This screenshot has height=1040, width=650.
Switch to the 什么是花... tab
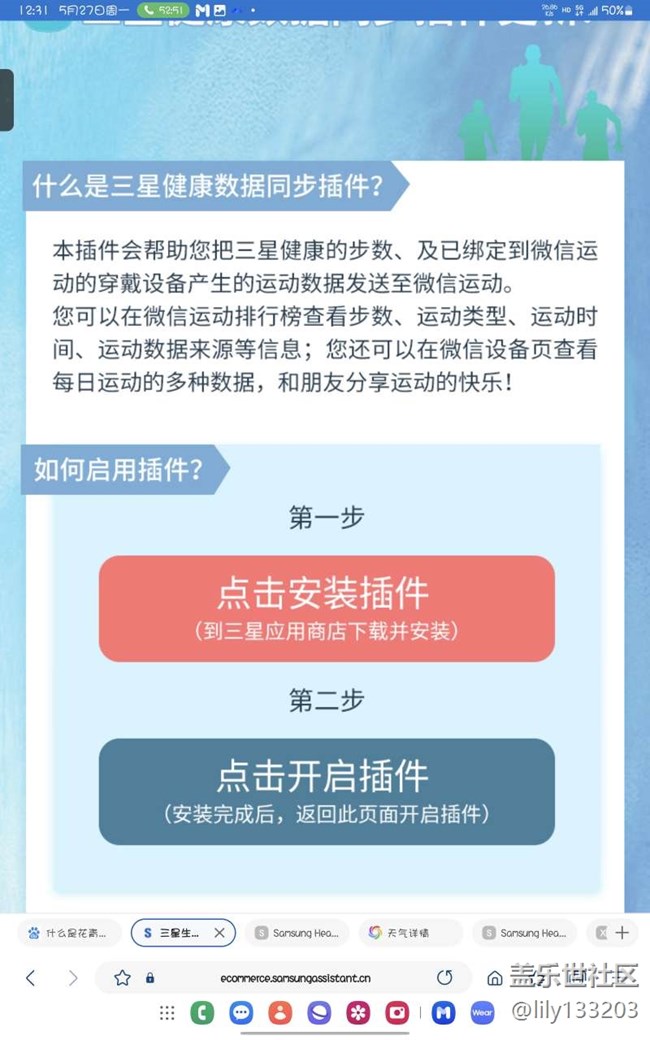pyautogui.click(x=68, y=932)
